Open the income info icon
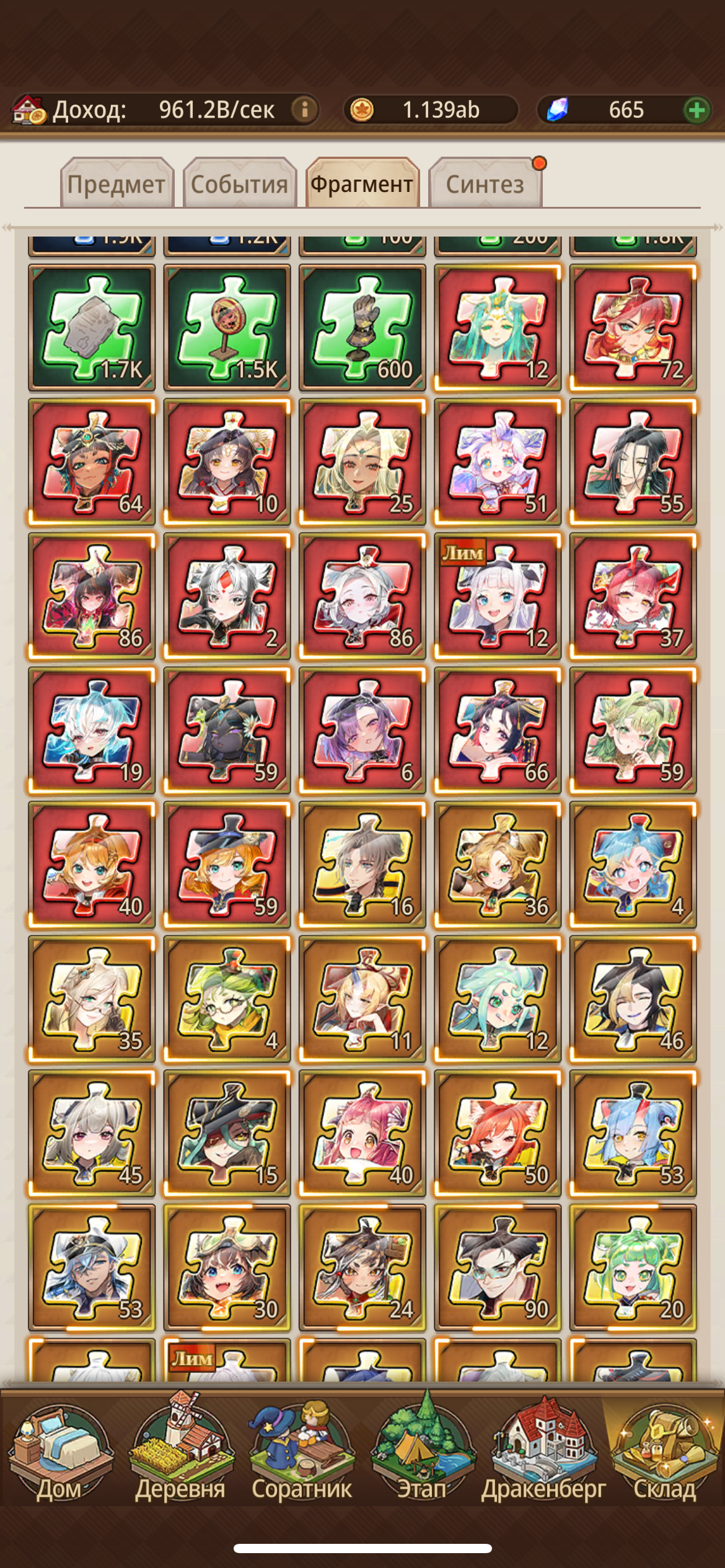The height and width of the screenshot is (1568, 725). (x=304, y=110)
